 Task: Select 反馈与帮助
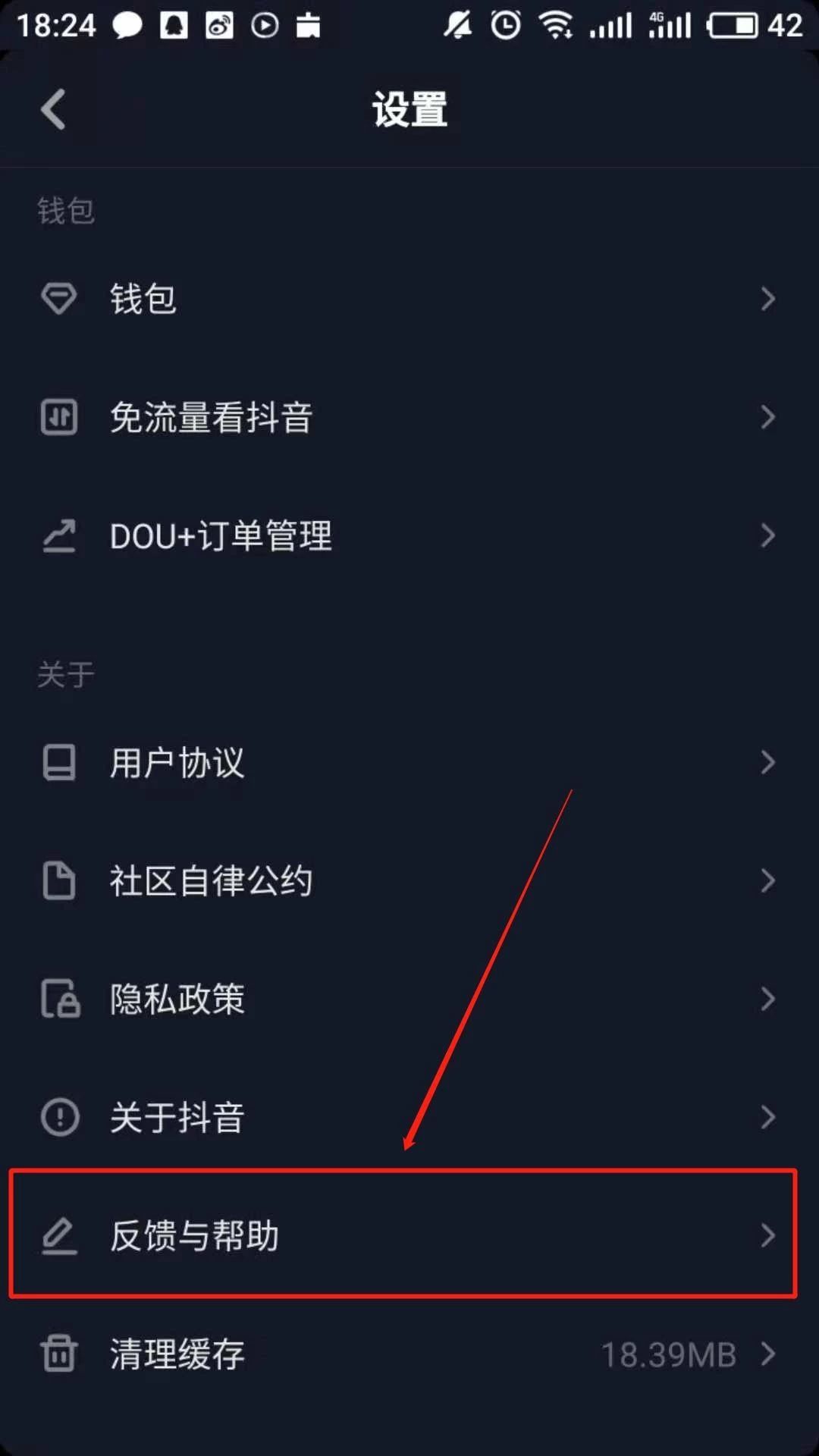tap(409, 1235)
